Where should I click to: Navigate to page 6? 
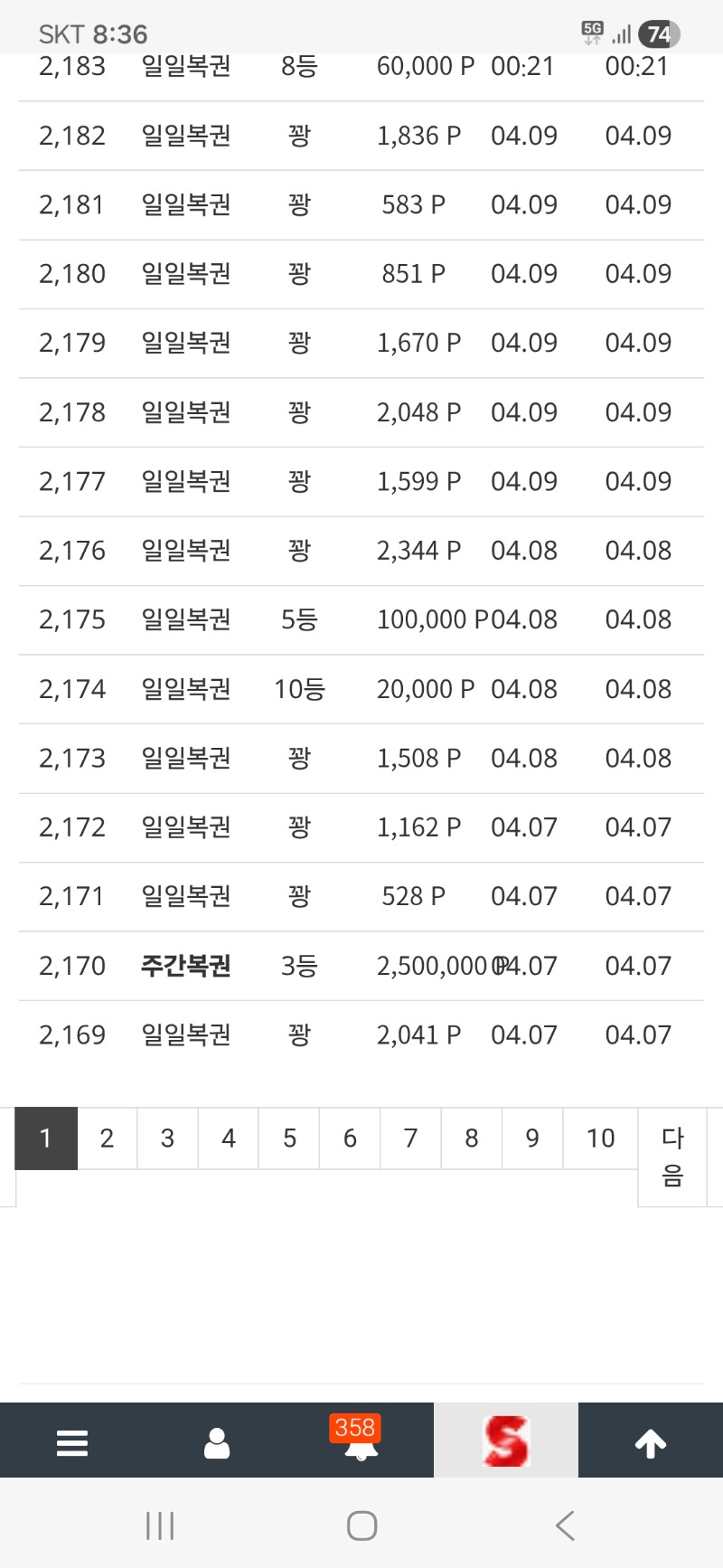click(350, 1138)
